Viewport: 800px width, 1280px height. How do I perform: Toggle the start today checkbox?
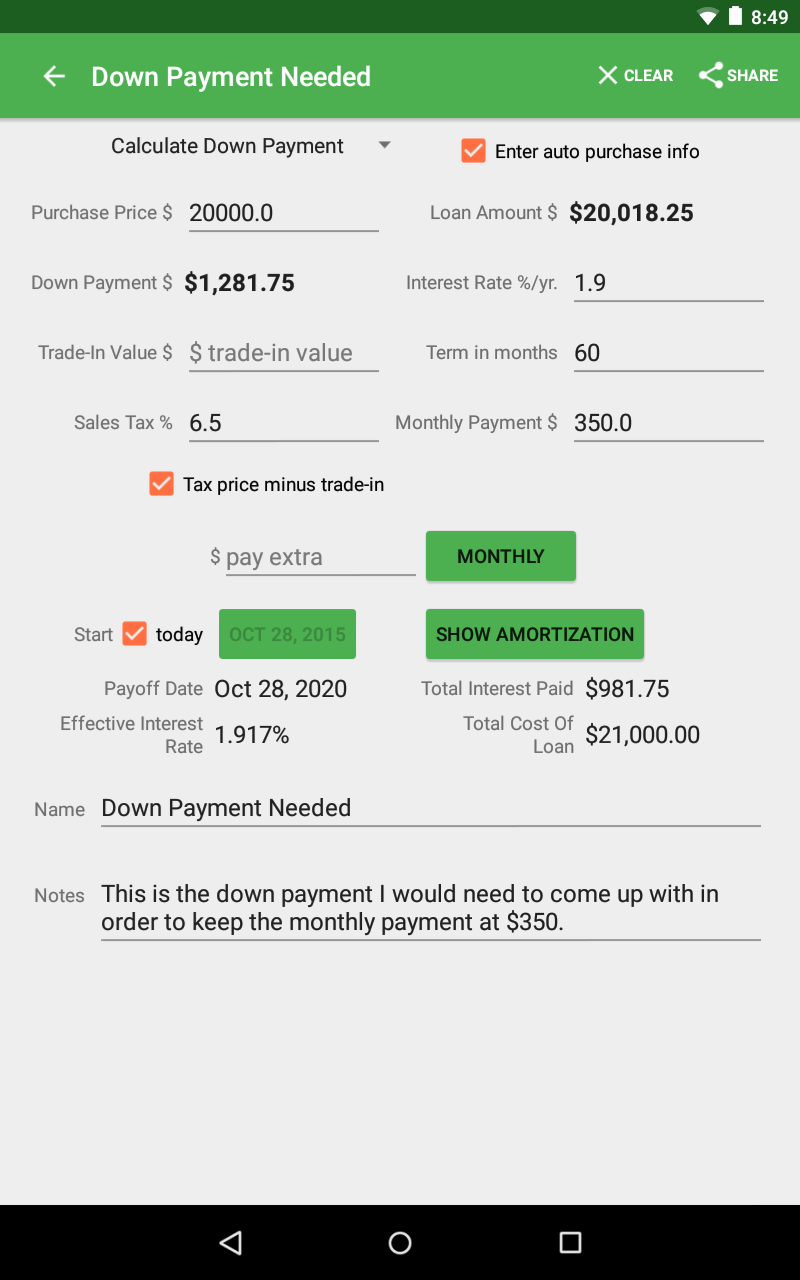[134, 634]
